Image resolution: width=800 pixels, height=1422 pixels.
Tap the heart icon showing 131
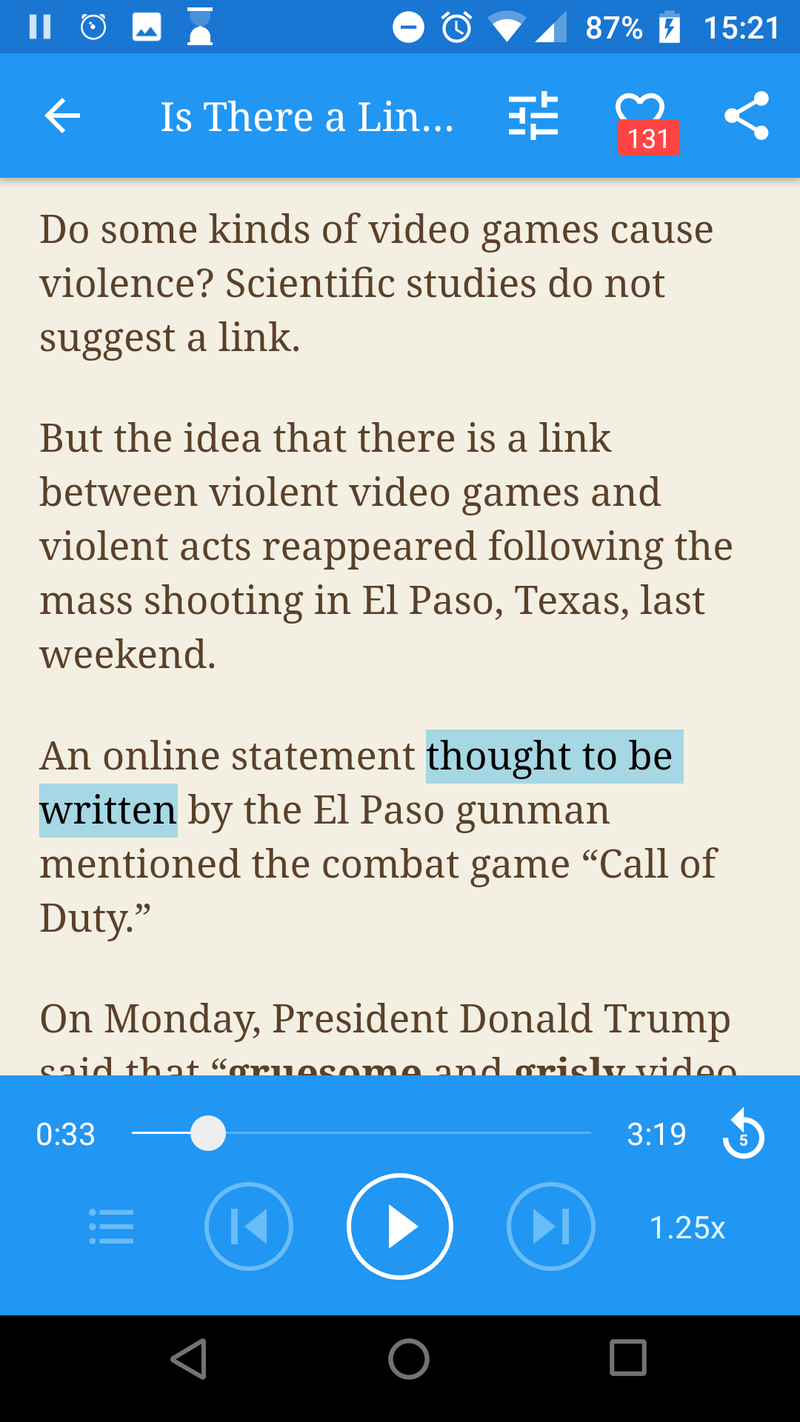[640, 118]
